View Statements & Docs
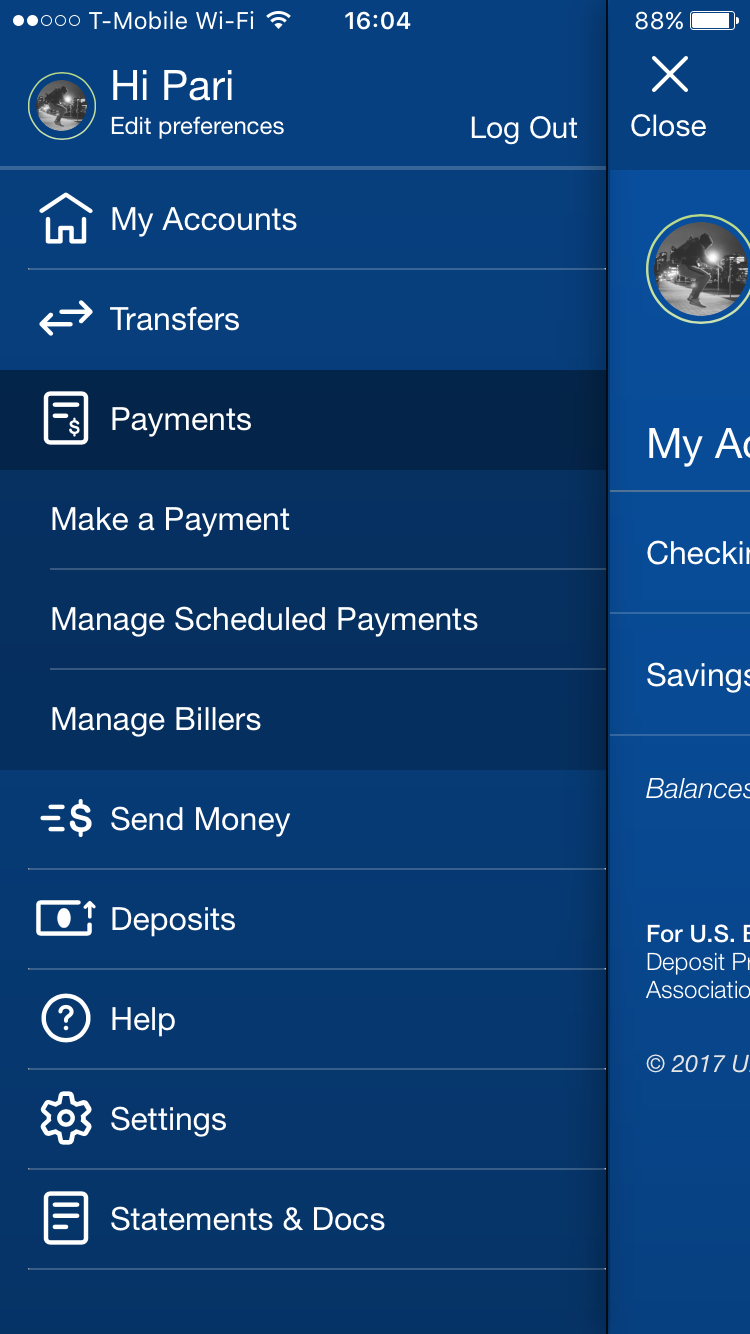 pos(247,1220)
